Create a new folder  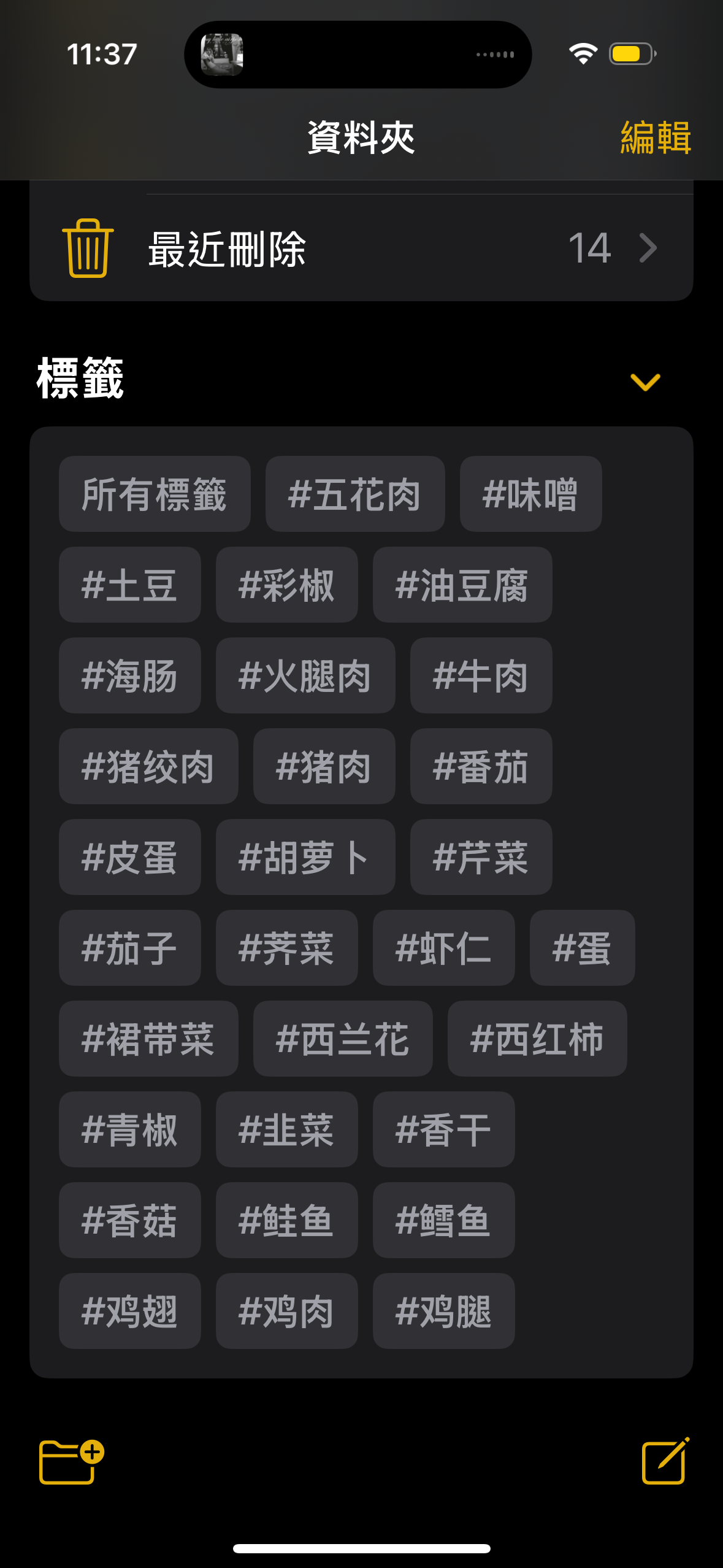click(71, 1461)
